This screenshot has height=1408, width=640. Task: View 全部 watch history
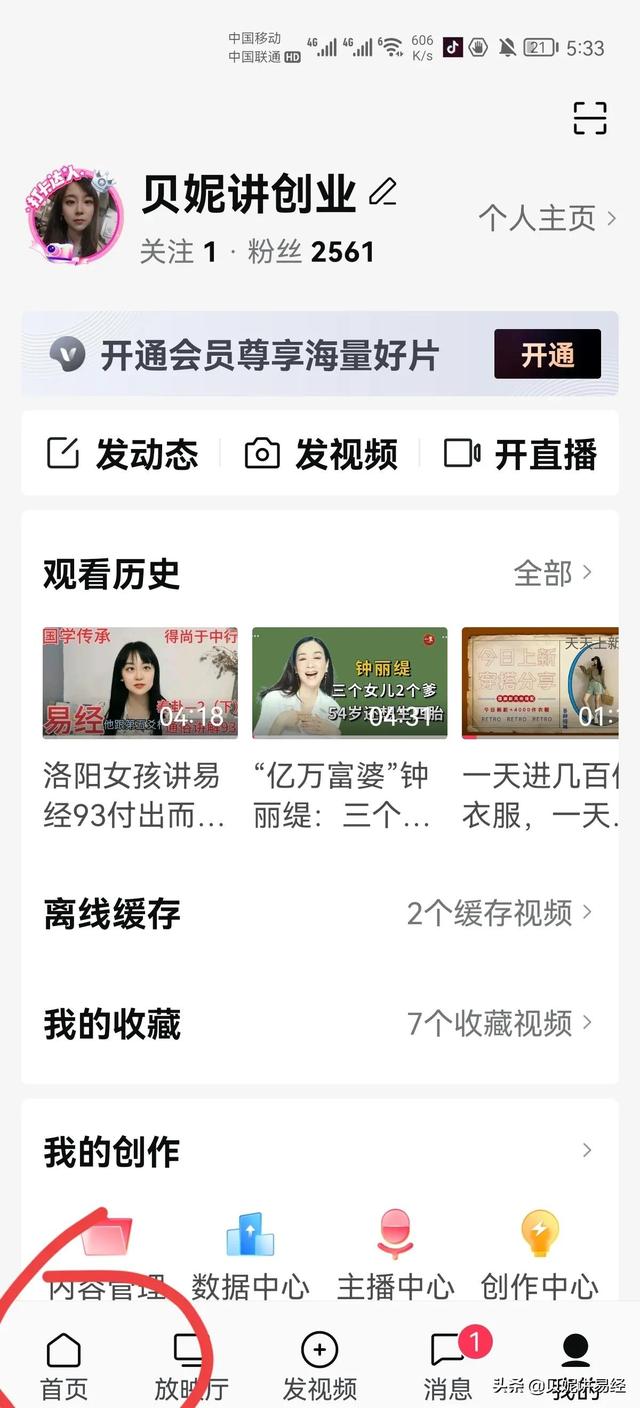point(553,573)
